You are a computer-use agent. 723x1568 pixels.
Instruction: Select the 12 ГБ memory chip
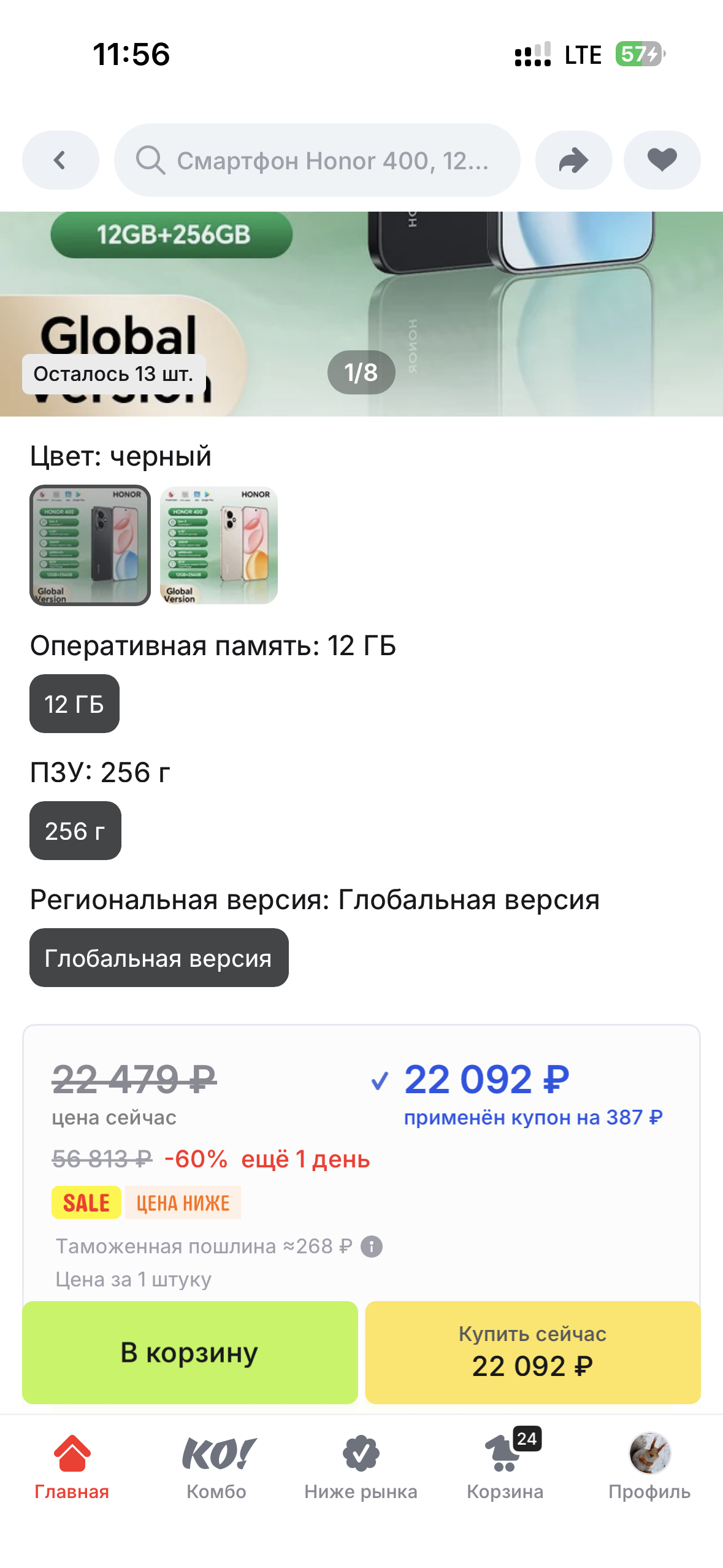tap(74, 704)
